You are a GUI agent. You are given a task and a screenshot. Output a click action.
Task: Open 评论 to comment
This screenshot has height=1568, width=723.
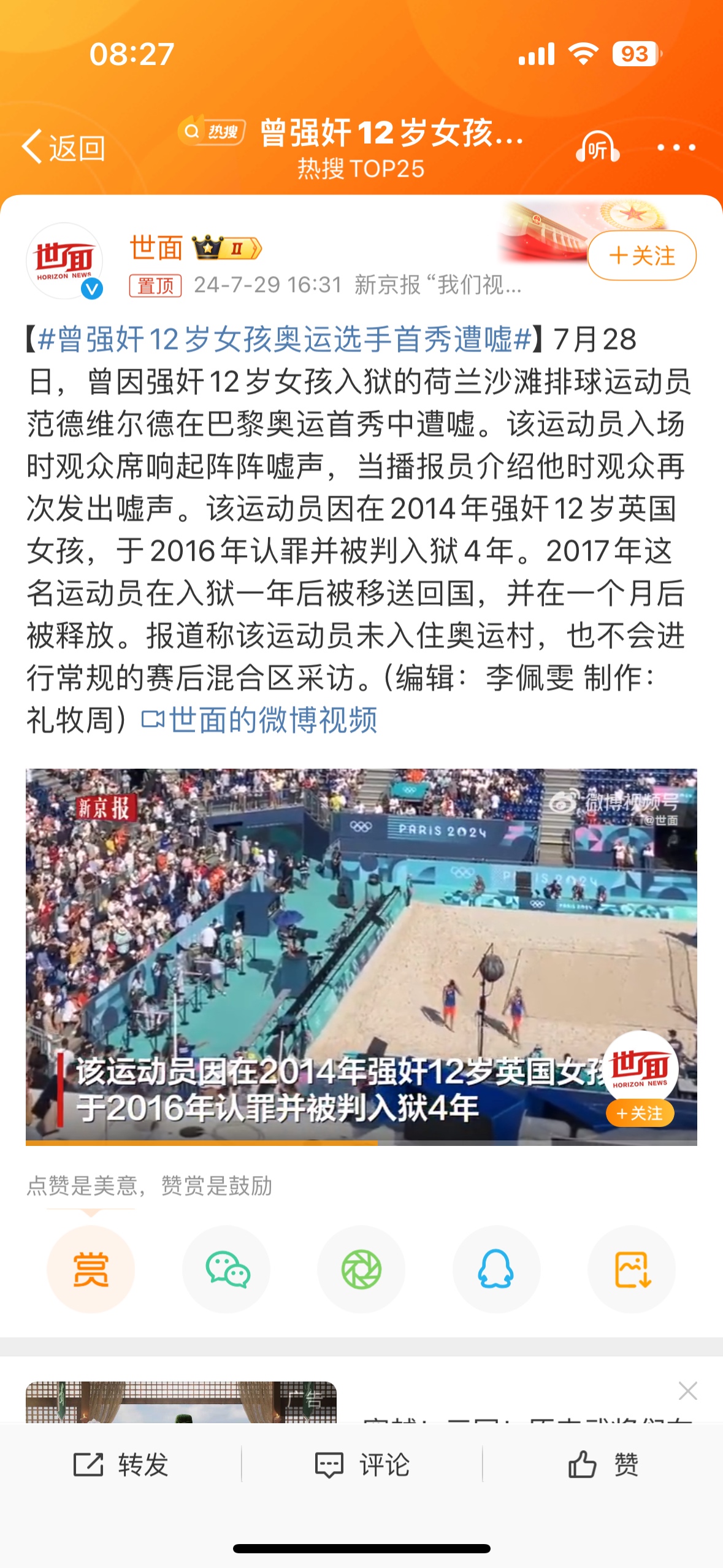(x=362, y=1465)
